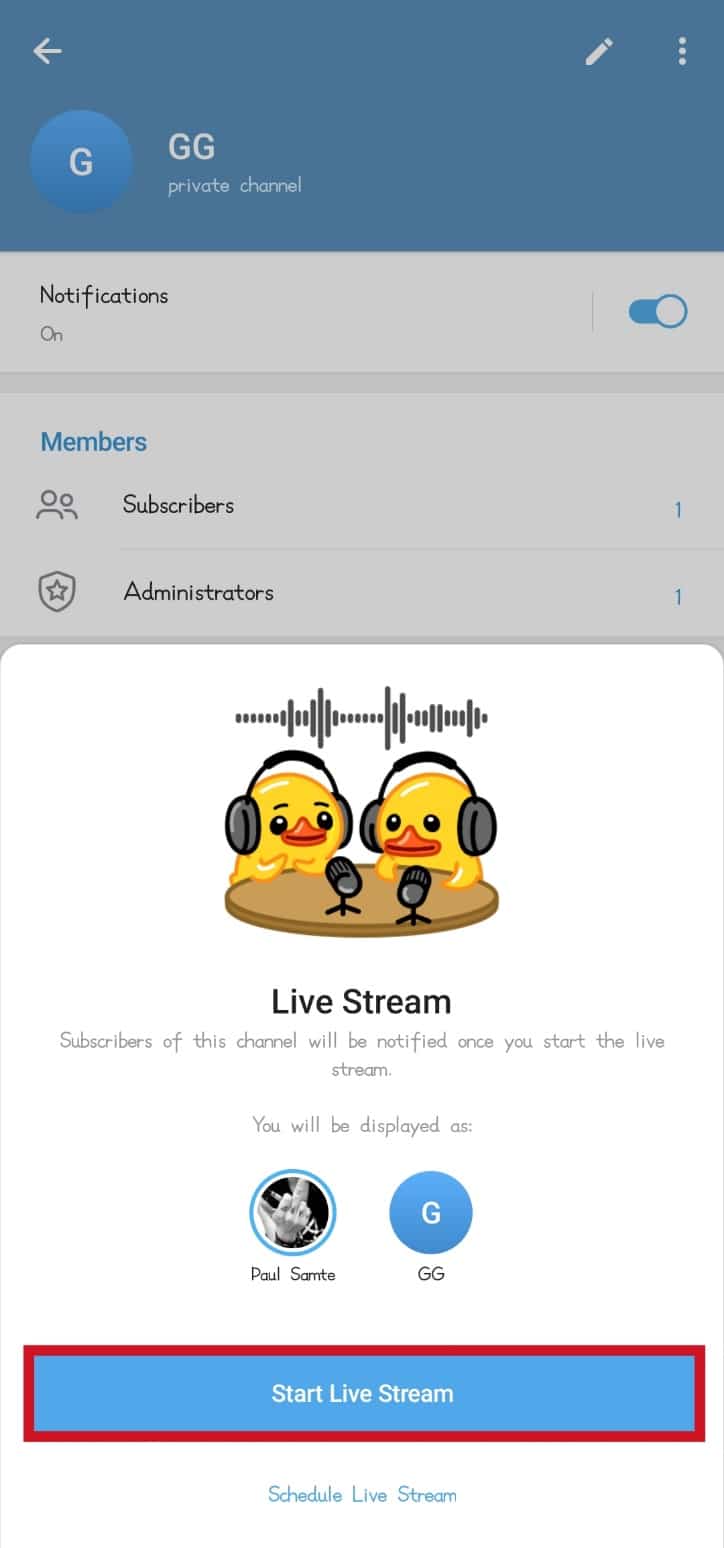Toggle Notifications off for this channel
724x1548 pixels.
click(655, 311)
